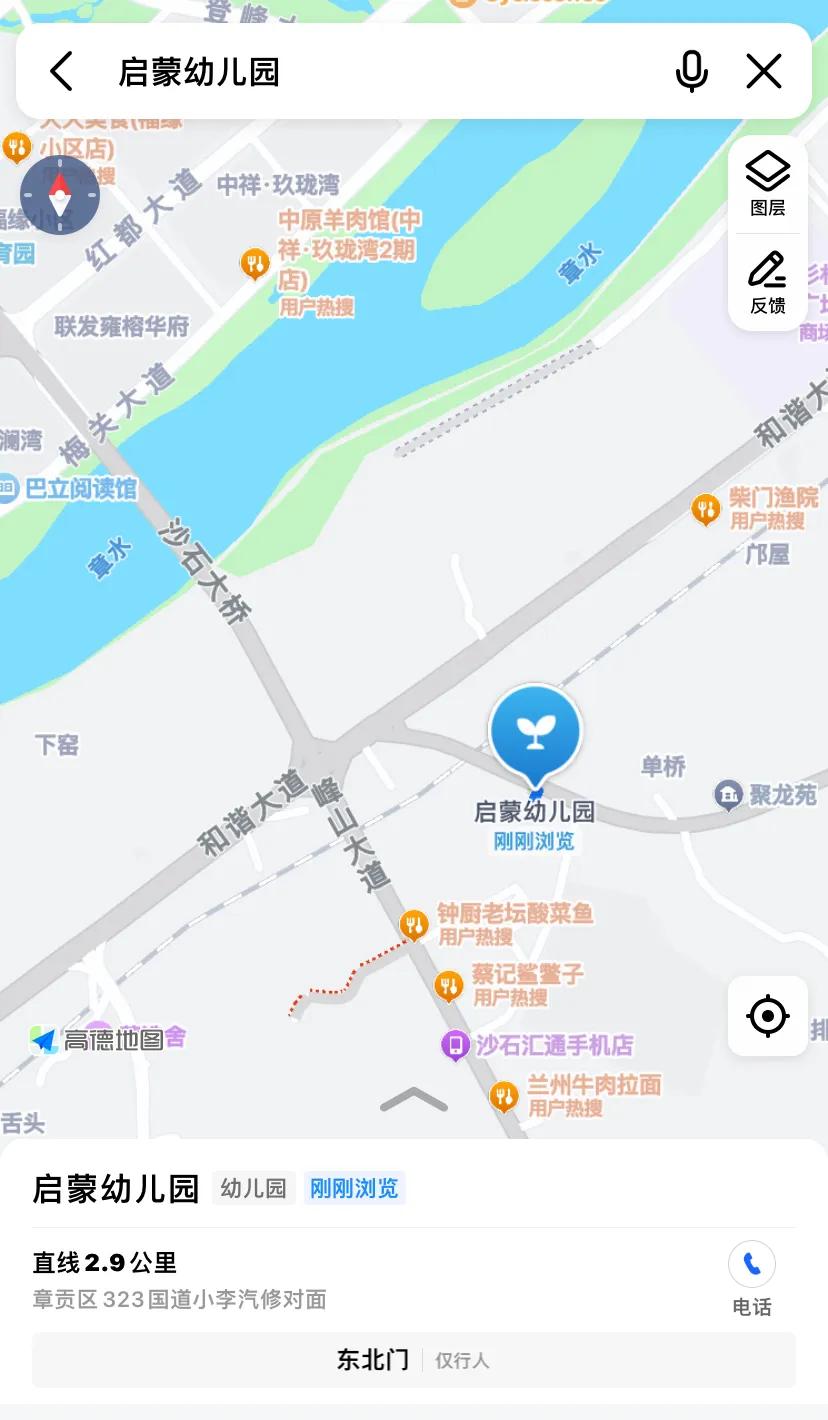Clear the search with the X icon
The image size is (828, 1420).
tap(764, 71)
